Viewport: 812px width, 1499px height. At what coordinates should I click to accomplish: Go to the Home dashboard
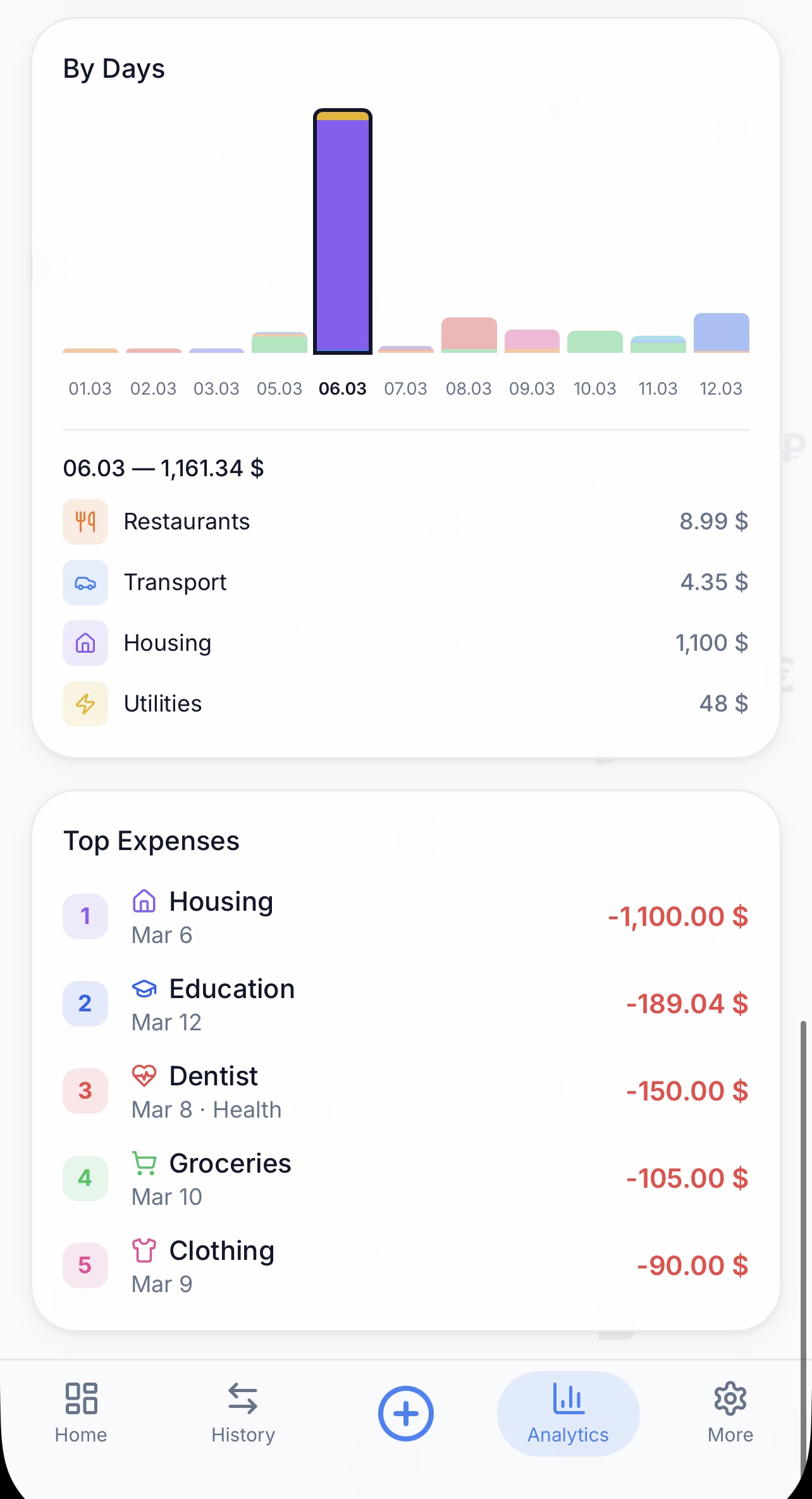coord(80,1414)
